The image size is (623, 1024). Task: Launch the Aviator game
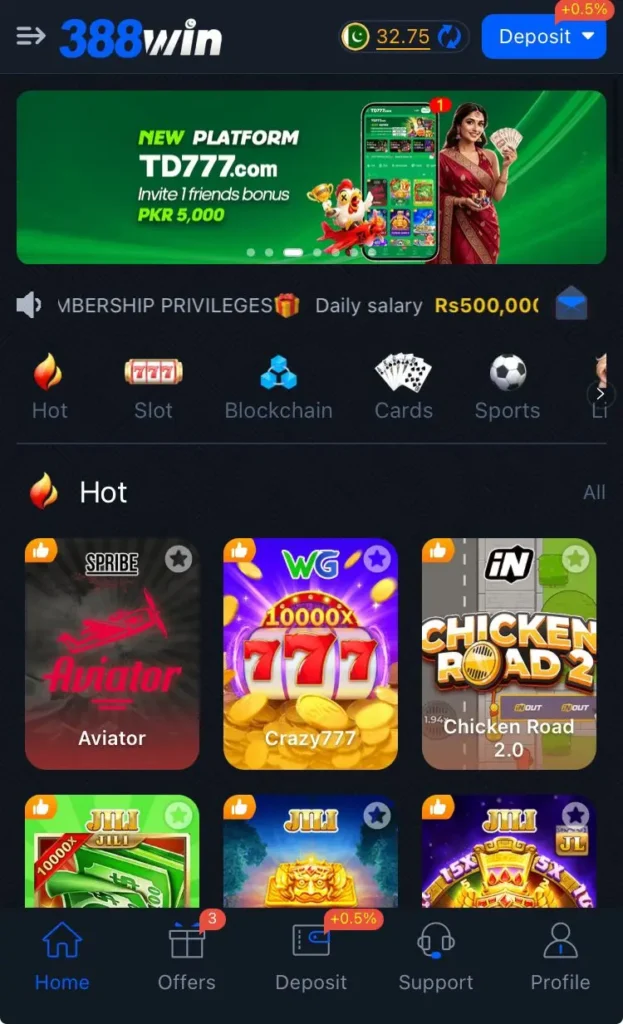click(x=112, y=660)
